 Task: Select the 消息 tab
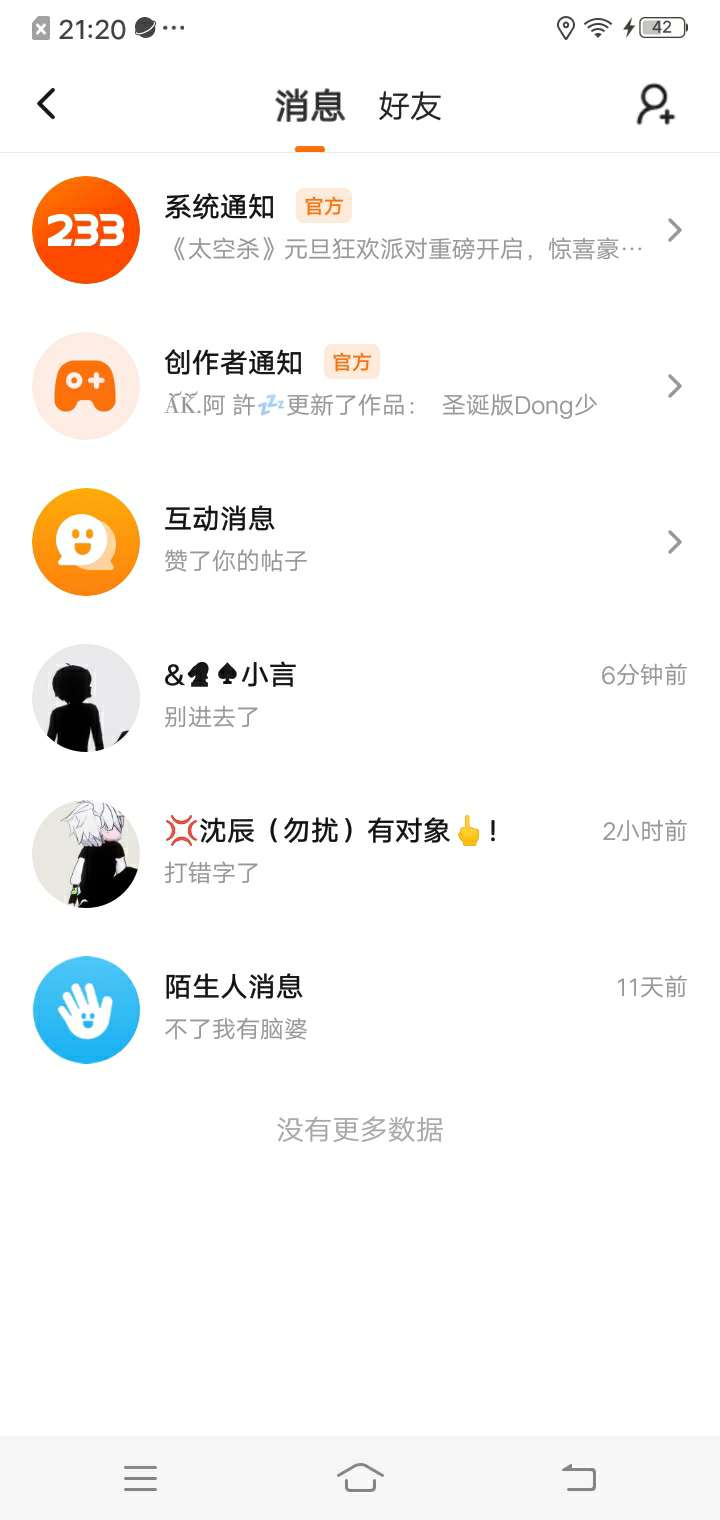(310, 106)
